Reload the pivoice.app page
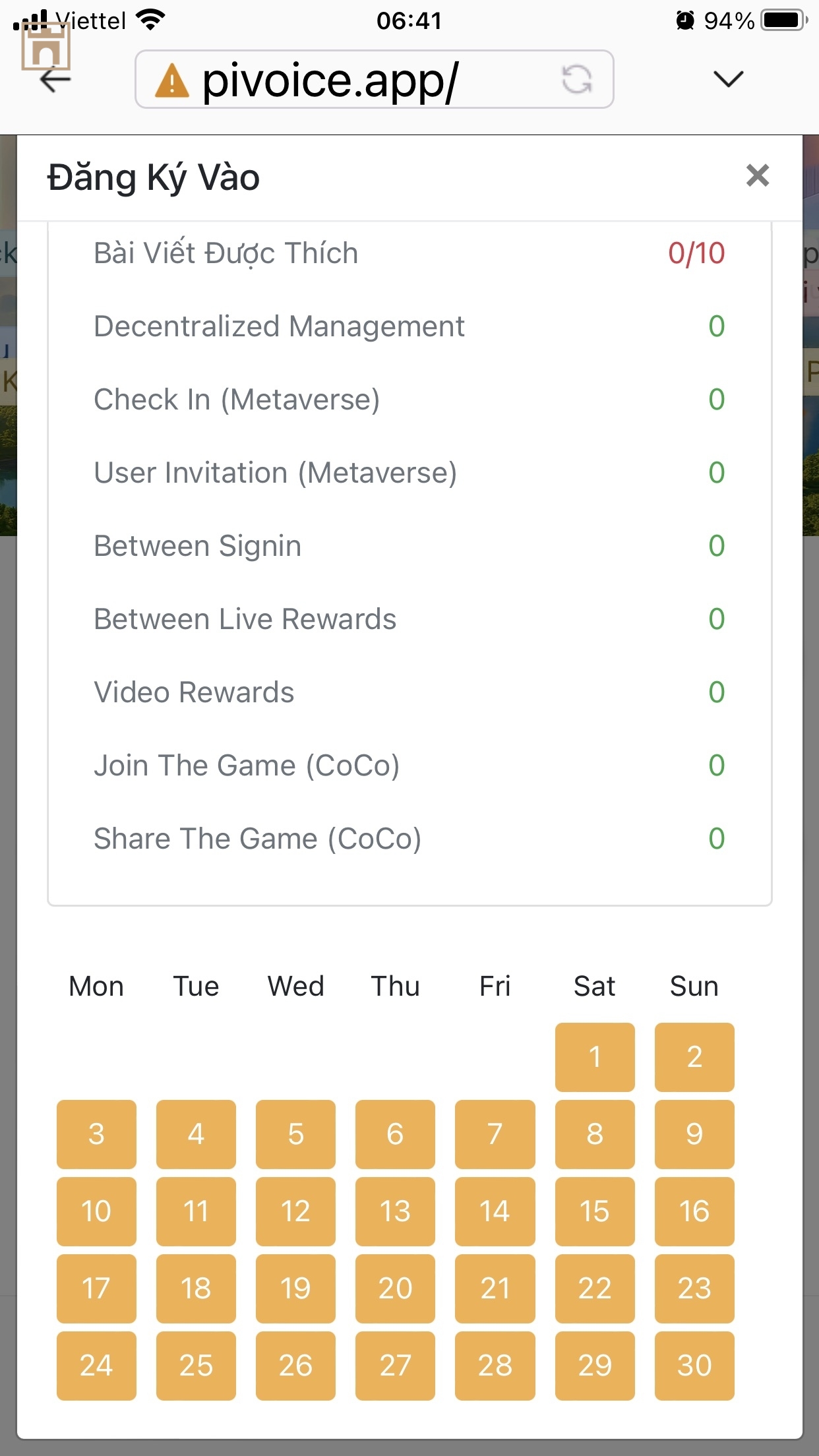The image size is (819, 1456). [576, 80]
